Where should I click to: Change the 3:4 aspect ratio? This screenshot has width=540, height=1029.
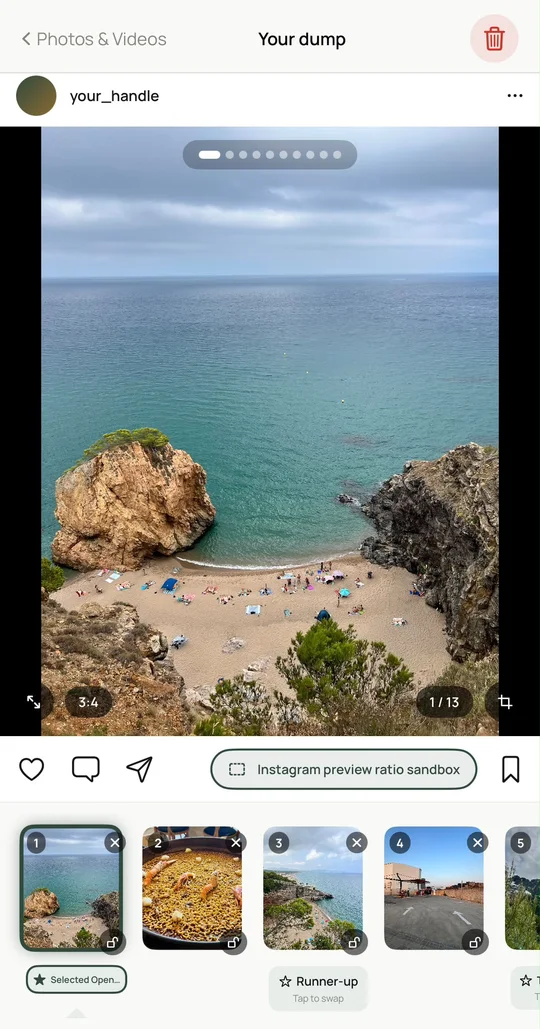89,702
